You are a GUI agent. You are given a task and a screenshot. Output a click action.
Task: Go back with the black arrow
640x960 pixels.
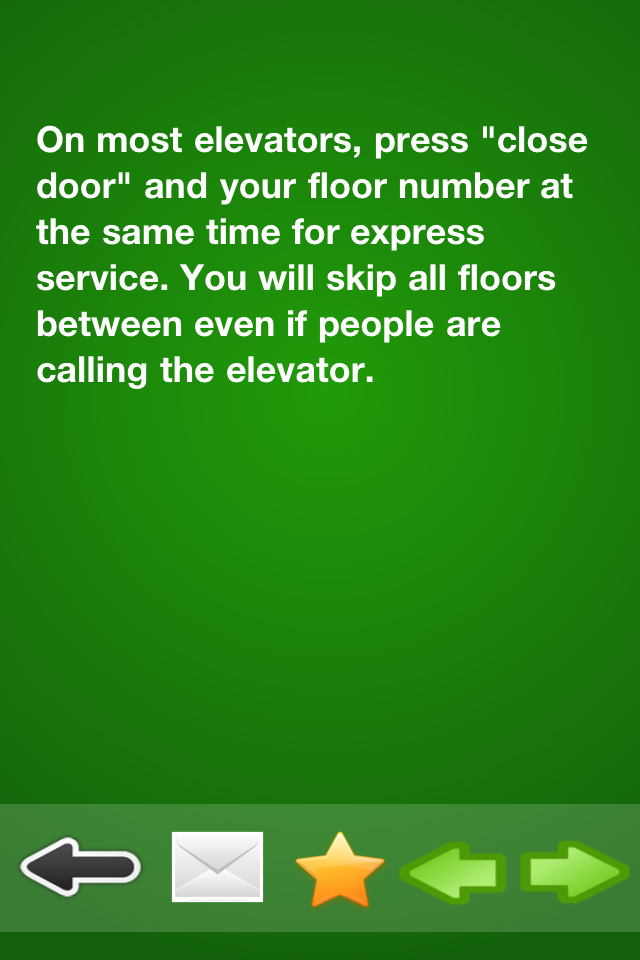[x=80, y=867]
